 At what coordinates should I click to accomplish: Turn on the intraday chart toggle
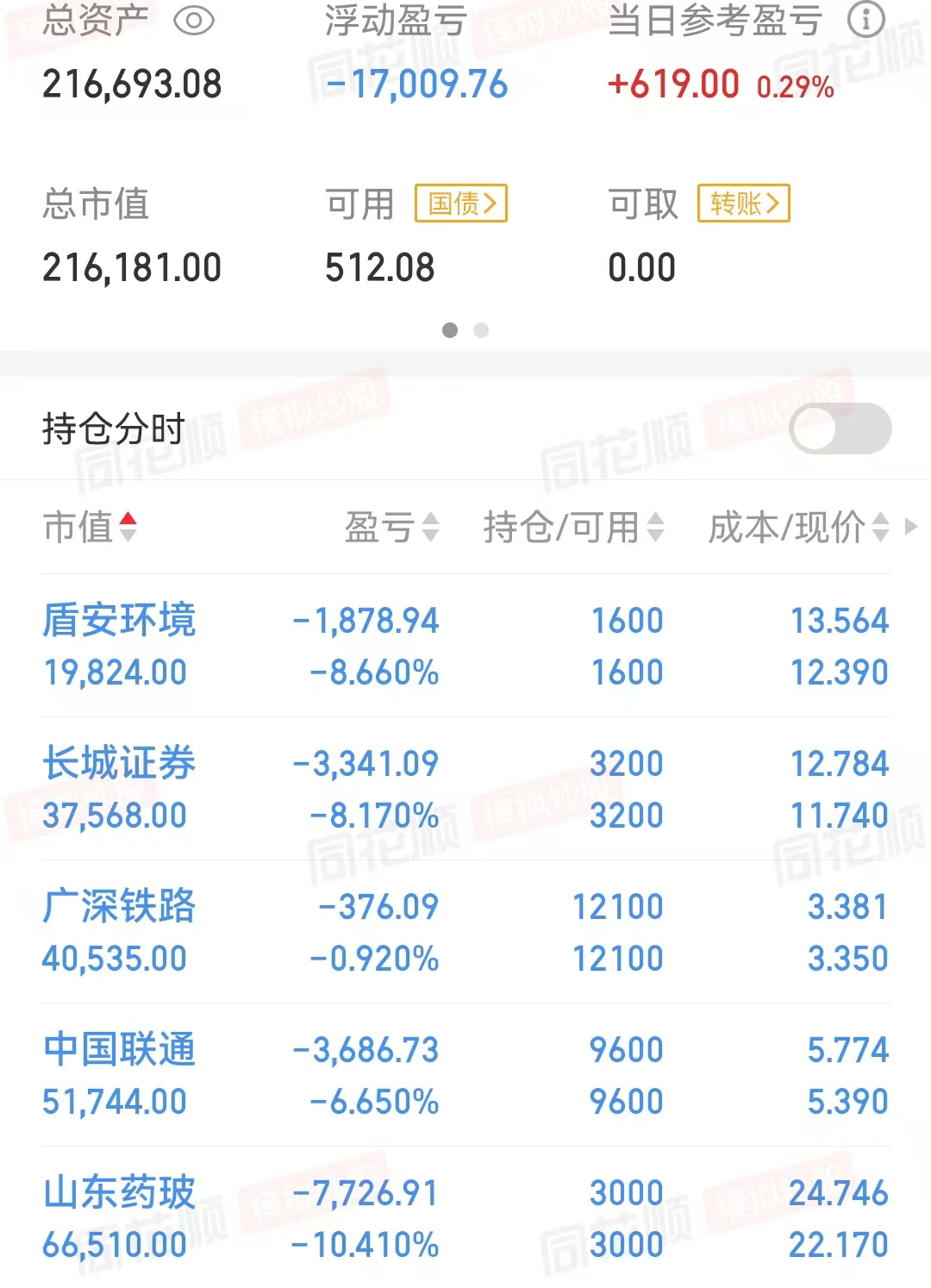[x=840, y=428]
